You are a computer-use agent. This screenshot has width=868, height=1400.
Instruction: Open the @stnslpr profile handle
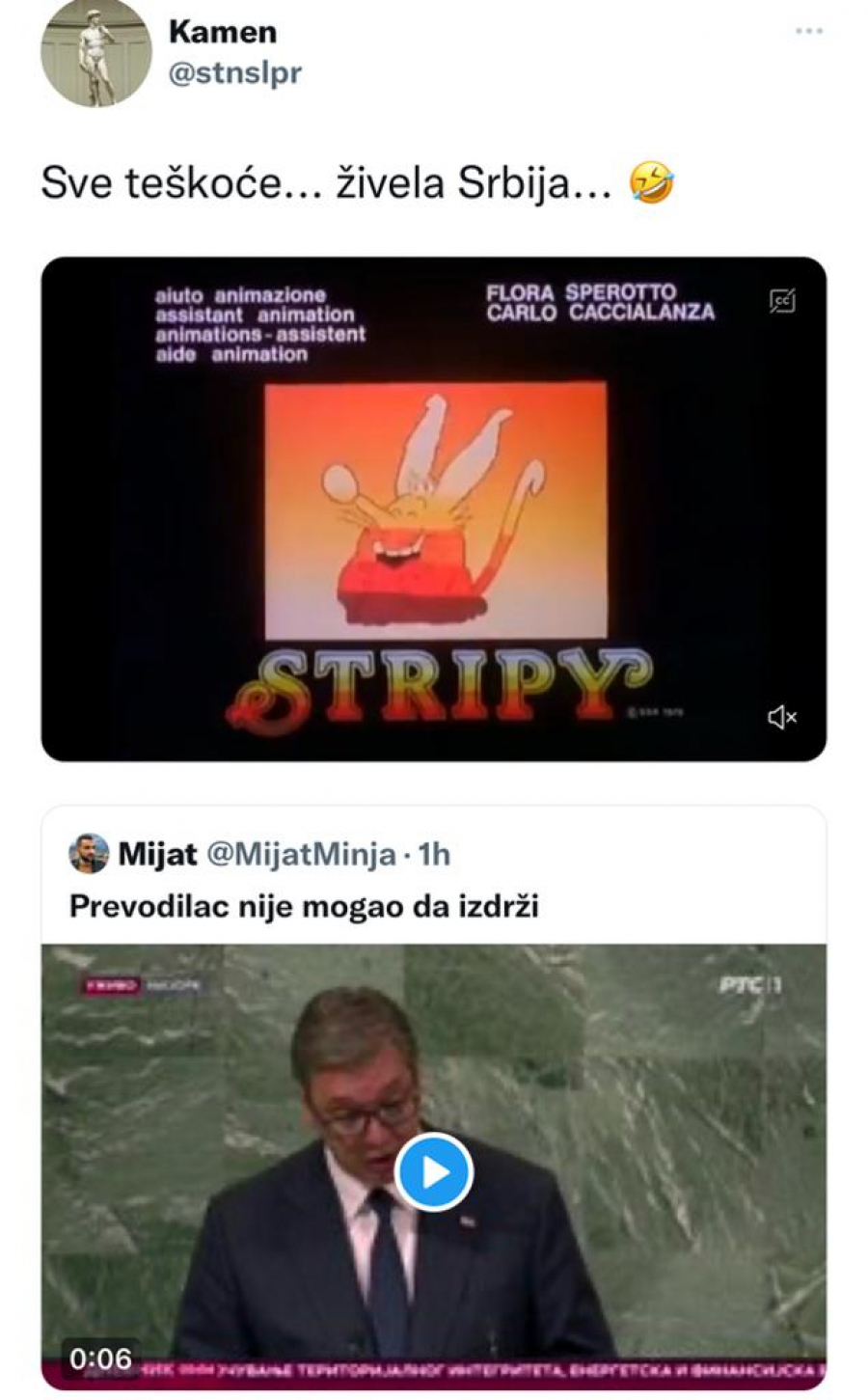234,73
